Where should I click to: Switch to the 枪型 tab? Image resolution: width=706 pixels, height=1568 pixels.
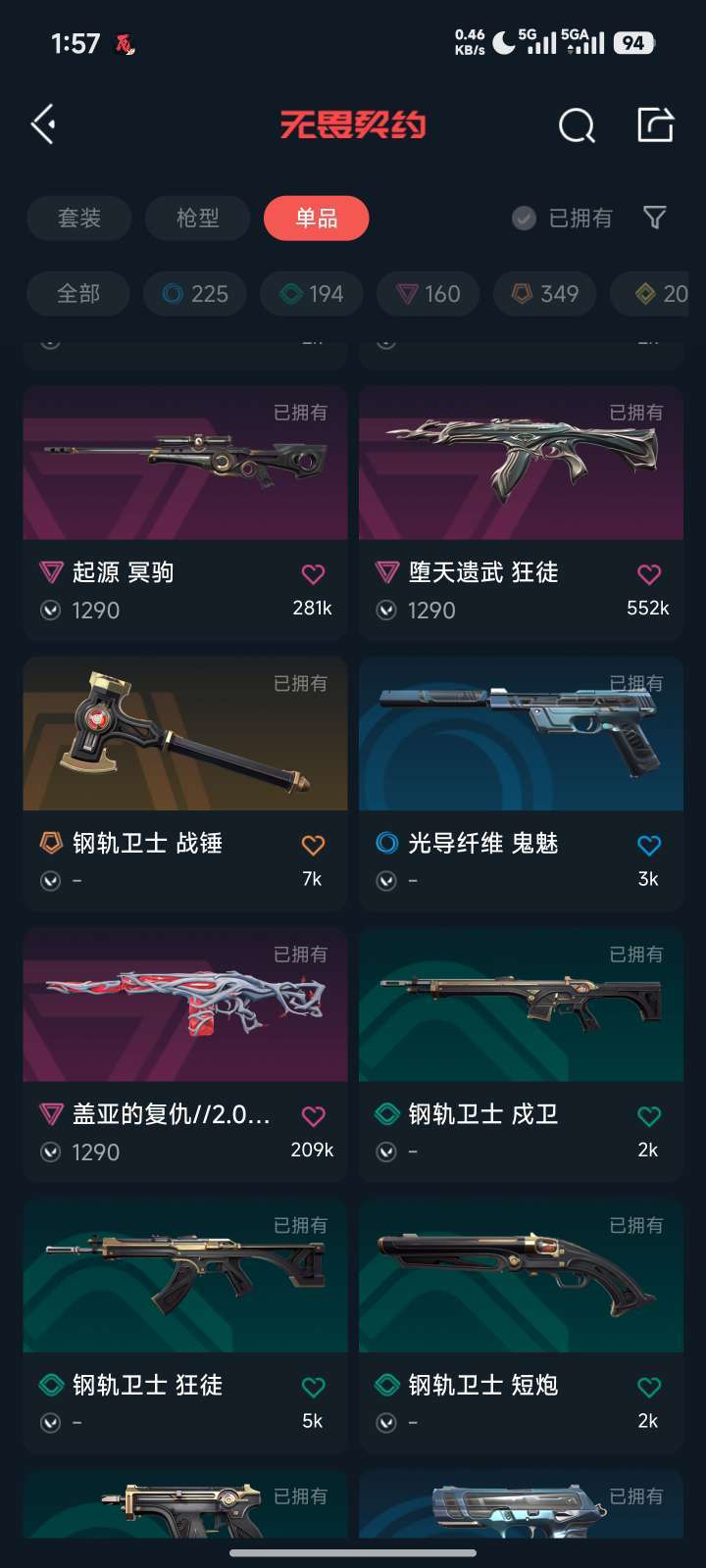[x=198, y=218]
